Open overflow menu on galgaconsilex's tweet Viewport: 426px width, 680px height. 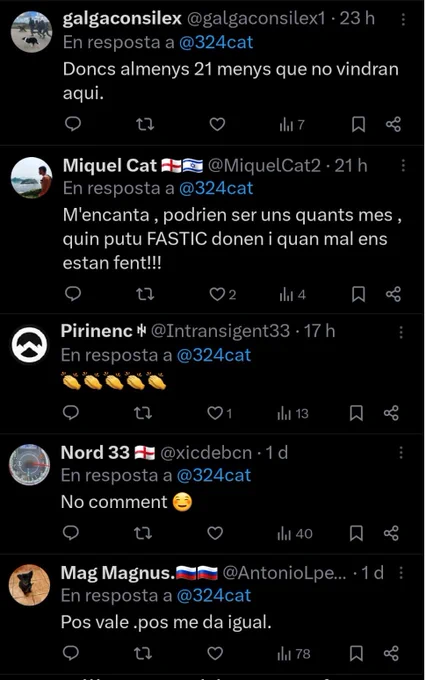(403, 19)
